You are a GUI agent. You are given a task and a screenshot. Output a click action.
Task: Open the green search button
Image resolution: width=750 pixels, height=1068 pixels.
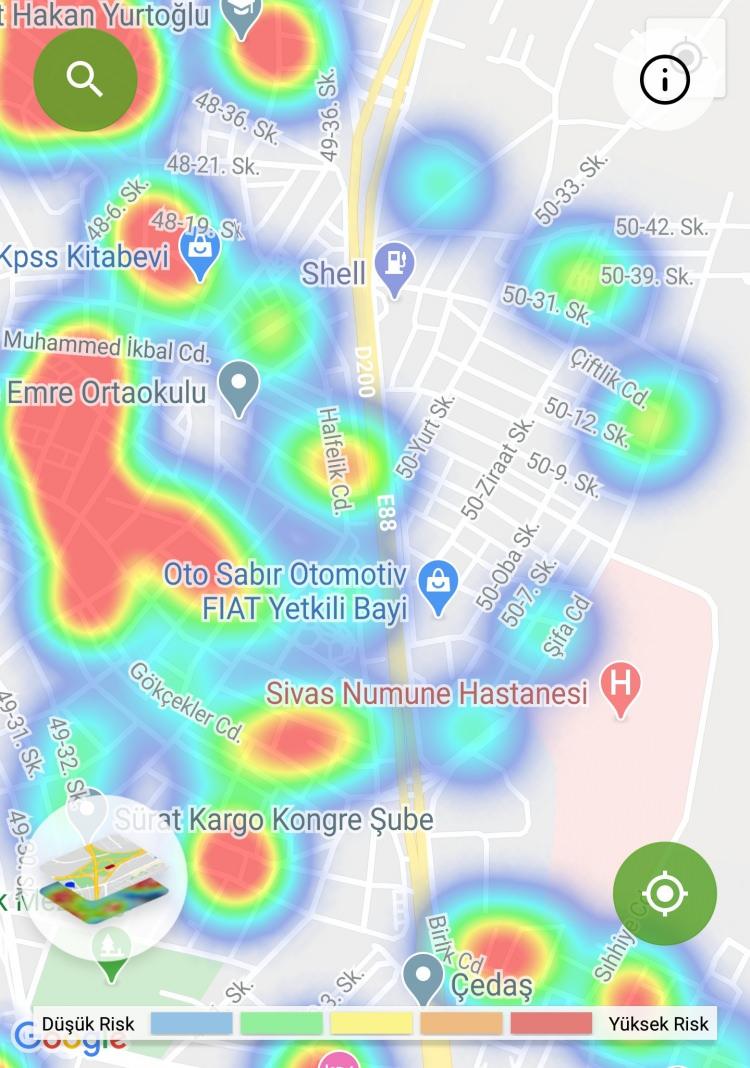[85, 79]
